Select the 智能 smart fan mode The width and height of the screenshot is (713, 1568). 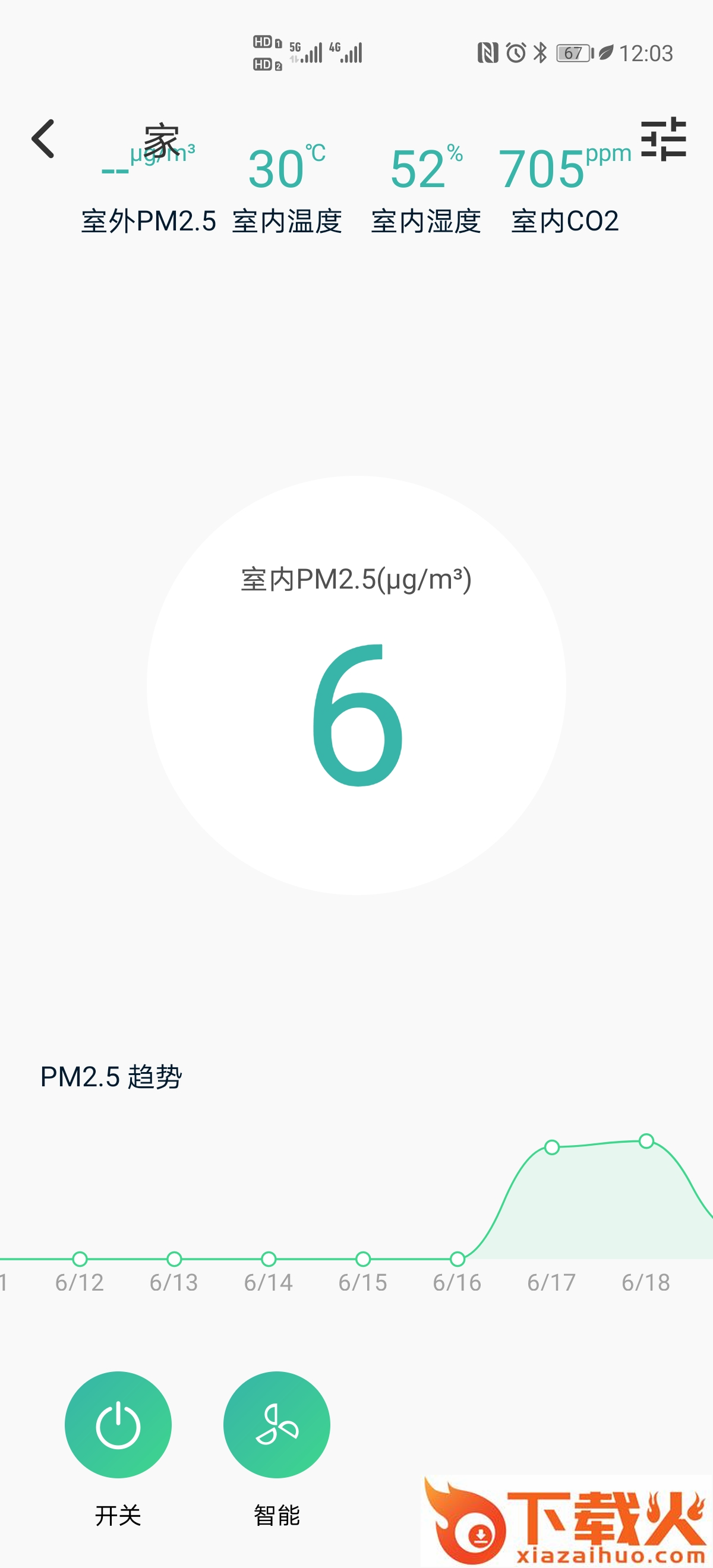pyautogui.click(x=276, y=1425)
